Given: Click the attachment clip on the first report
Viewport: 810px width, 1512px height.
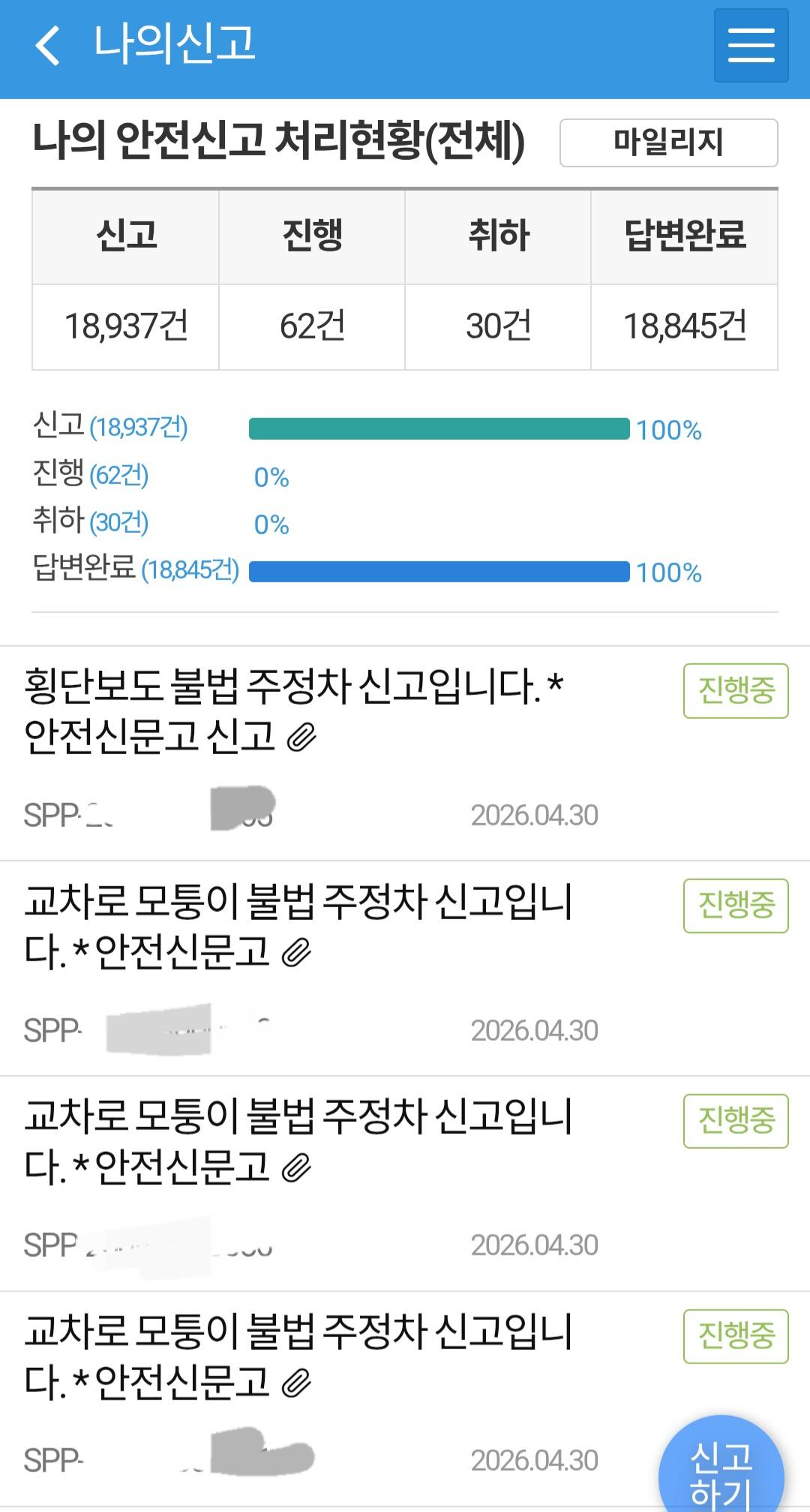Looking at the screenshot, I should click(x=303, y=738).
